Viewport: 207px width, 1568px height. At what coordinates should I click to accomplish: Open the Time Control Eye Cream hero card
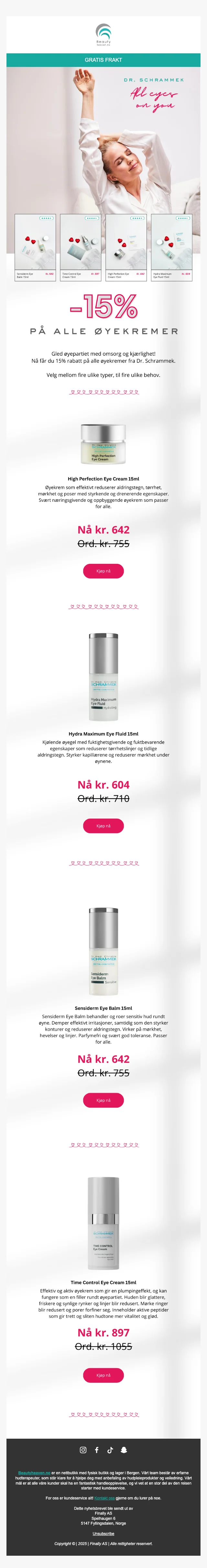pos(80,247)
